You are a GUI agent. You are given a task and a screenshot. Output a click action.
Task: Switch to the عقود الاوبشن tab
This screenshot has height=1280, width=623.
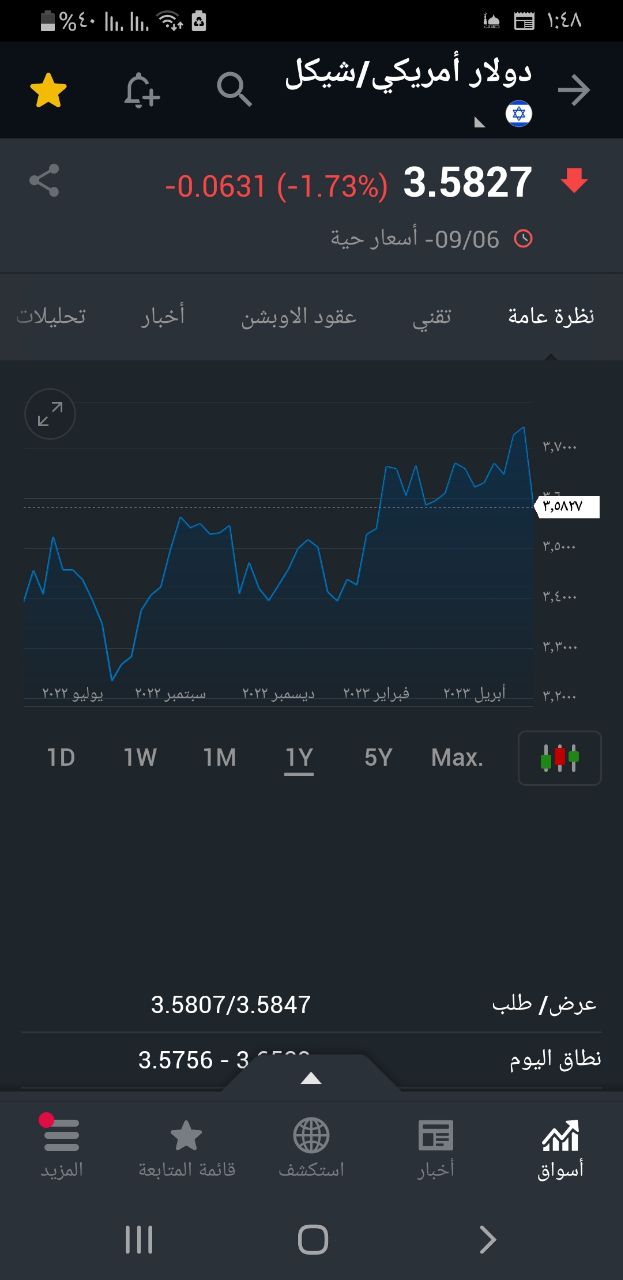299,317
